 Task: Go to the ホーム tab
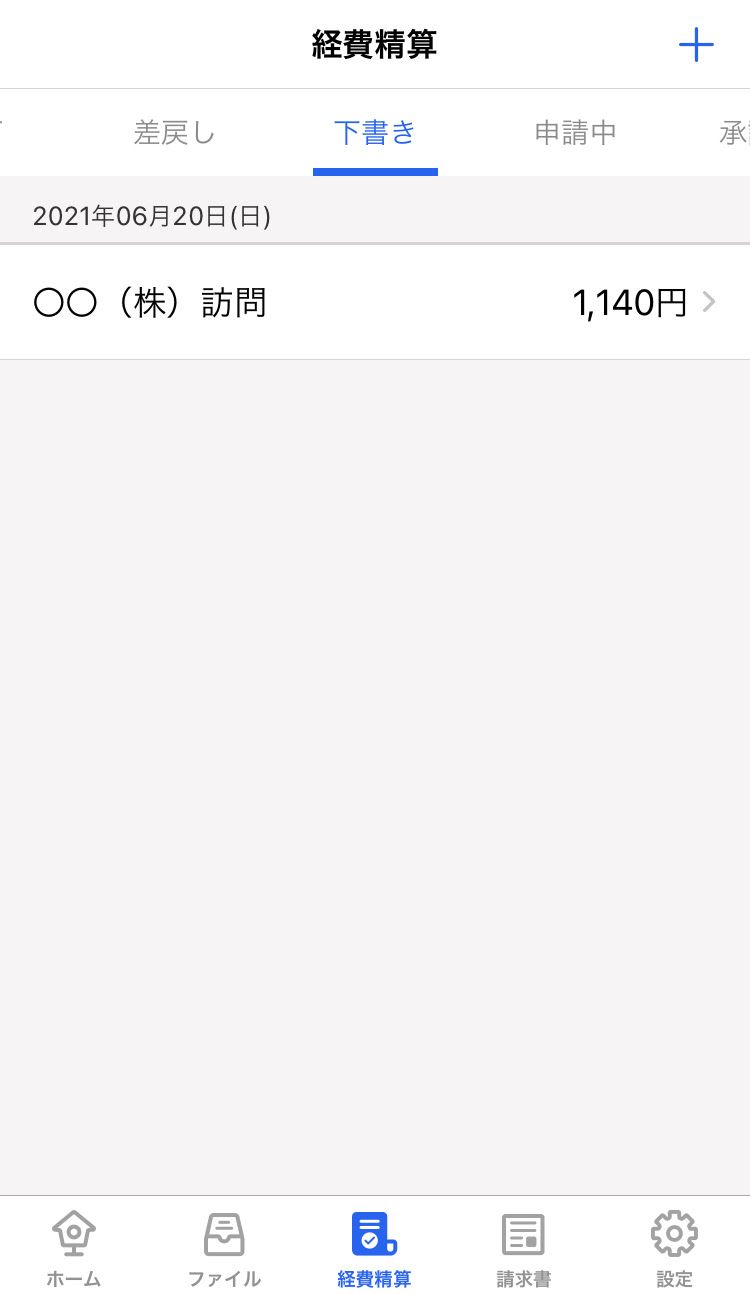coord(74,1248)
